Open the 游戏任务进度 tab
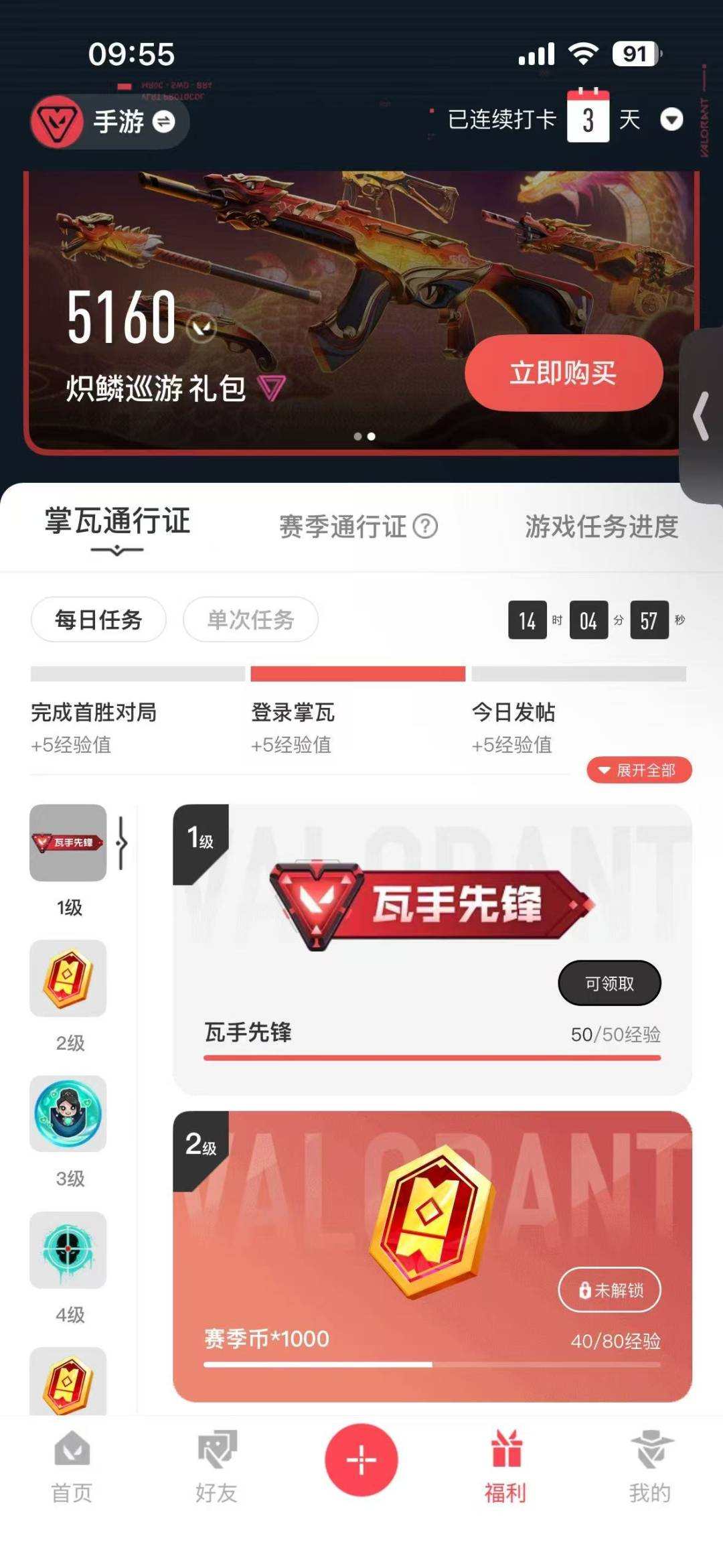Image resolution: width=723 pixels, height=1568 pixels. [x=601, y=527]
